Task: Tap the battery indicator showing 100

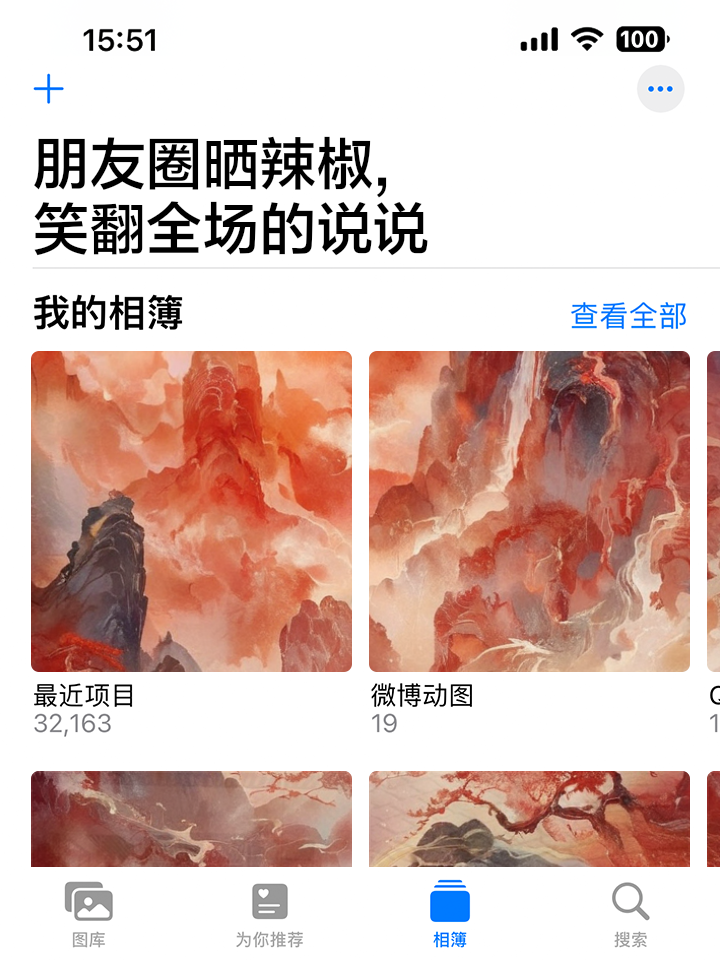Action: 641,39
